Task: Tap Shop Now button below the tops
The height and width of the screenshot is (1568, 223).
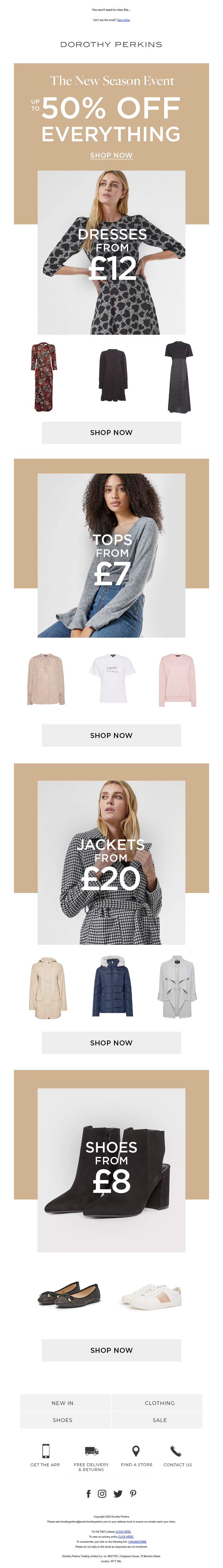Action: pyautogui.click(x=111, y=735)
